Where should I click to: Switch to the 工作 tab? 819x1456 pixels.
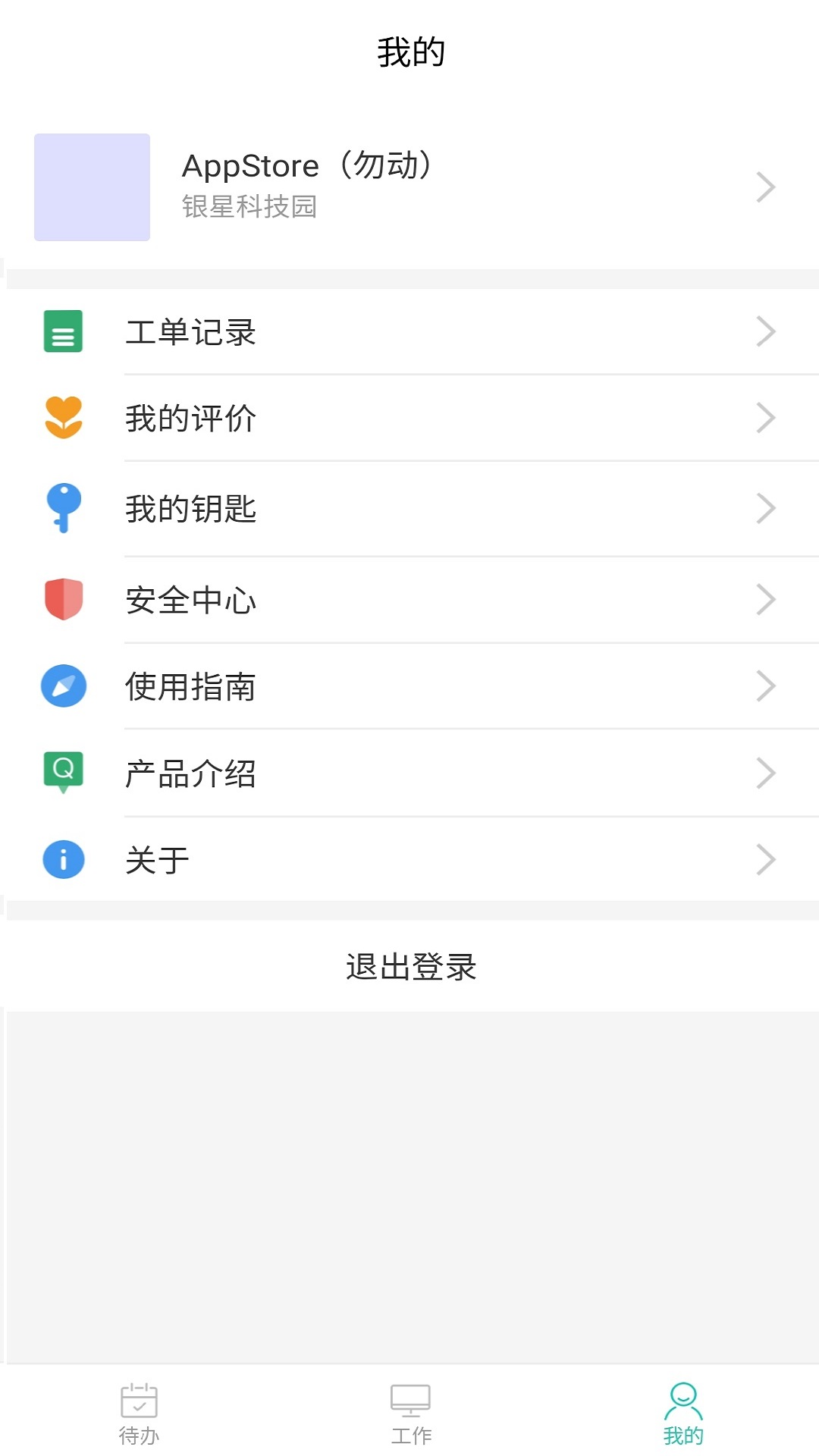tap(410, 1413)
